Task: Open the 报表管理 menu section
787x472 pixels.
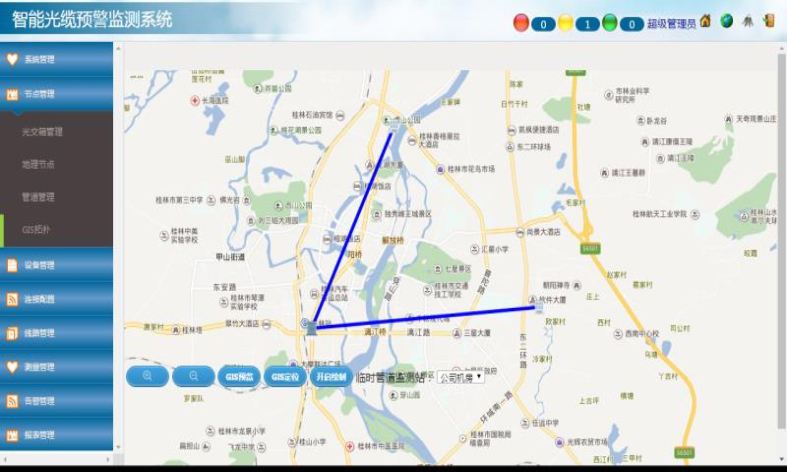Action: [40, 435]
